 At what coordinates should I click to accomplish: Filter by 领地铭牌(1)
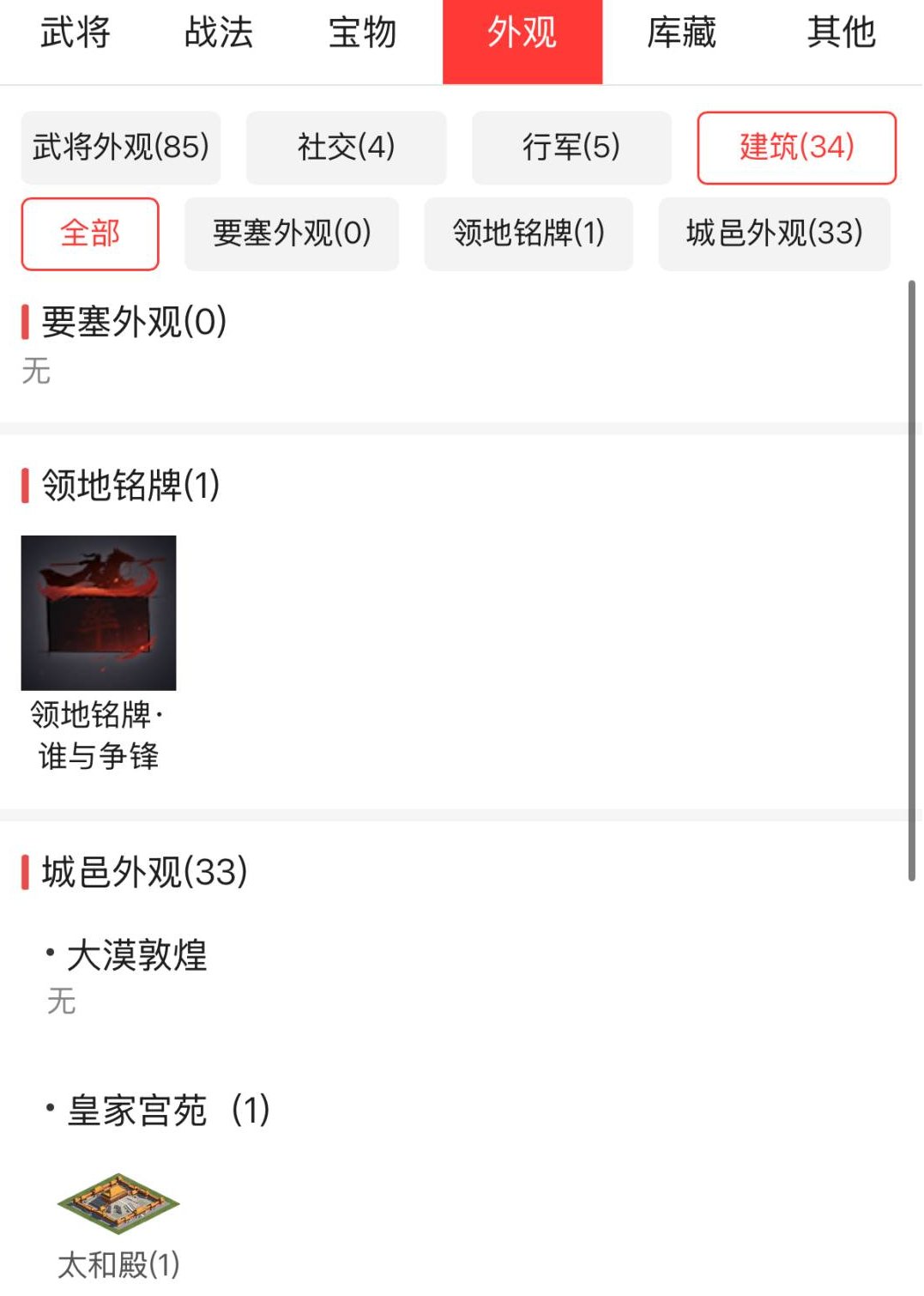tap(528, 233)
